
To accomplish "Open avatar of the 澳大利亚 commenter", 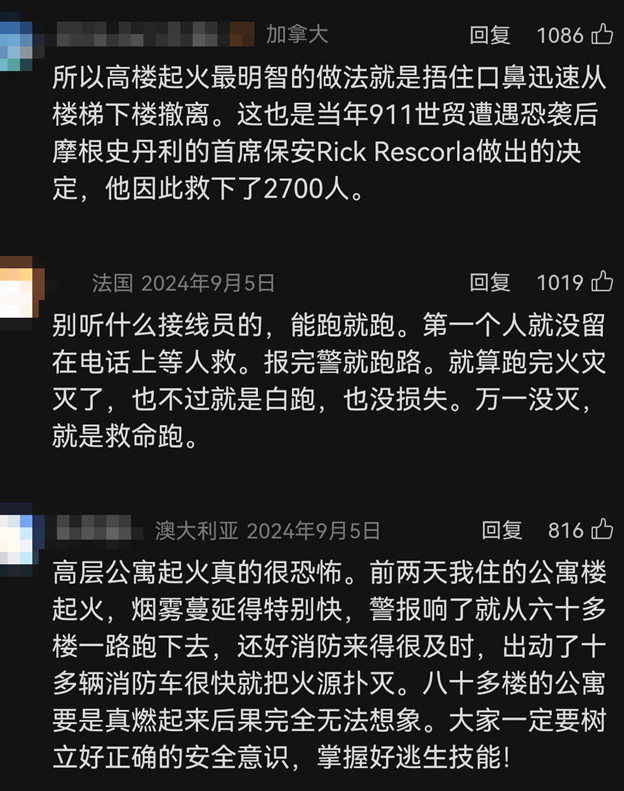I will point(15,537).
